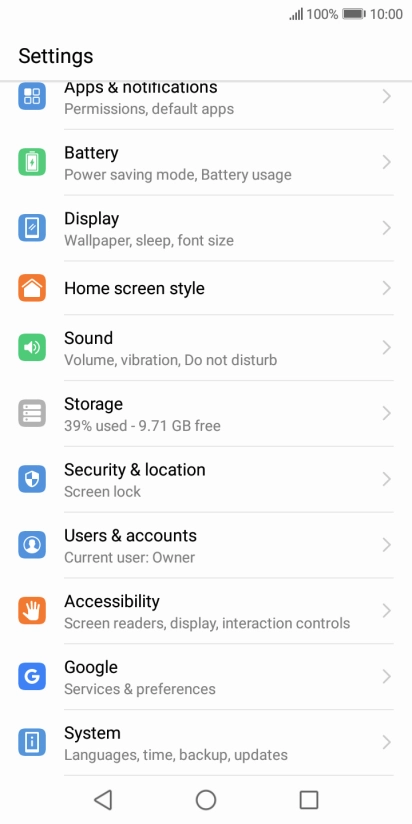Open recent apps from navigation bar
The width and height of the screenshot is (412, 824).
point(309,800)
